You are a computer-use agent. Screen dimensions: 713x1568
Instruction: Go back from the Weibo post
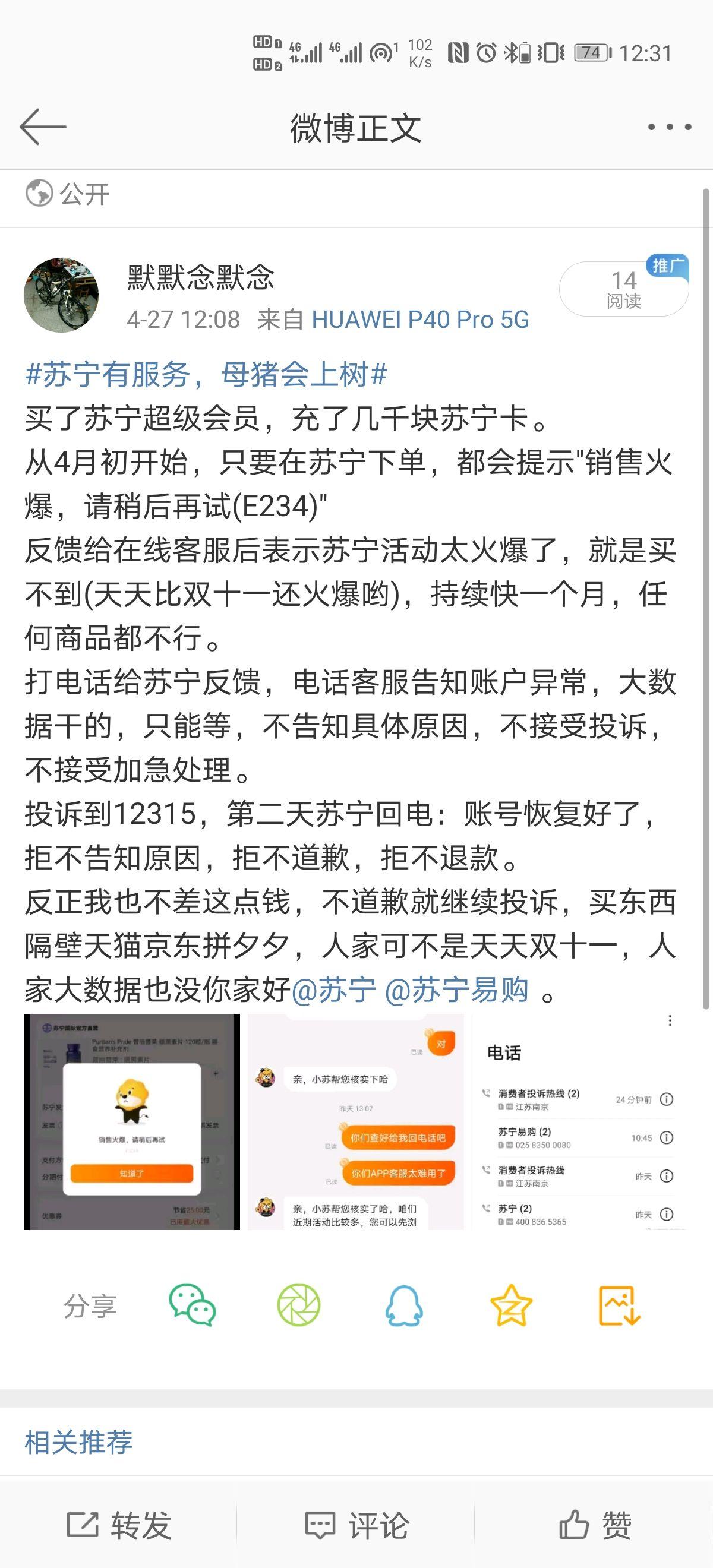(x=43, y=127)
